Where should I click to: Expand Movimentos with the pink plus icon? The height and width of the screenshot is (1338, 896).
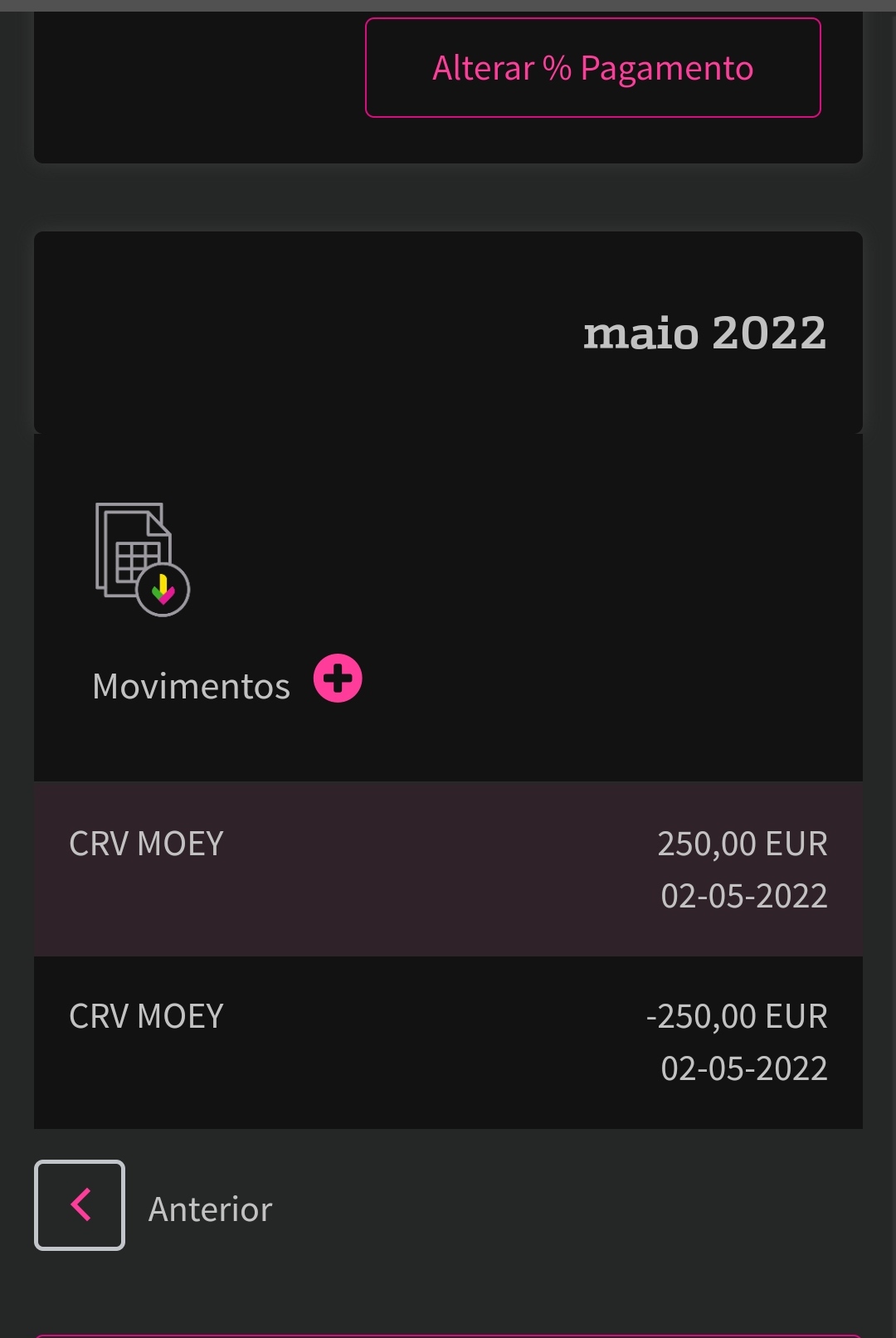pos(338,679)
